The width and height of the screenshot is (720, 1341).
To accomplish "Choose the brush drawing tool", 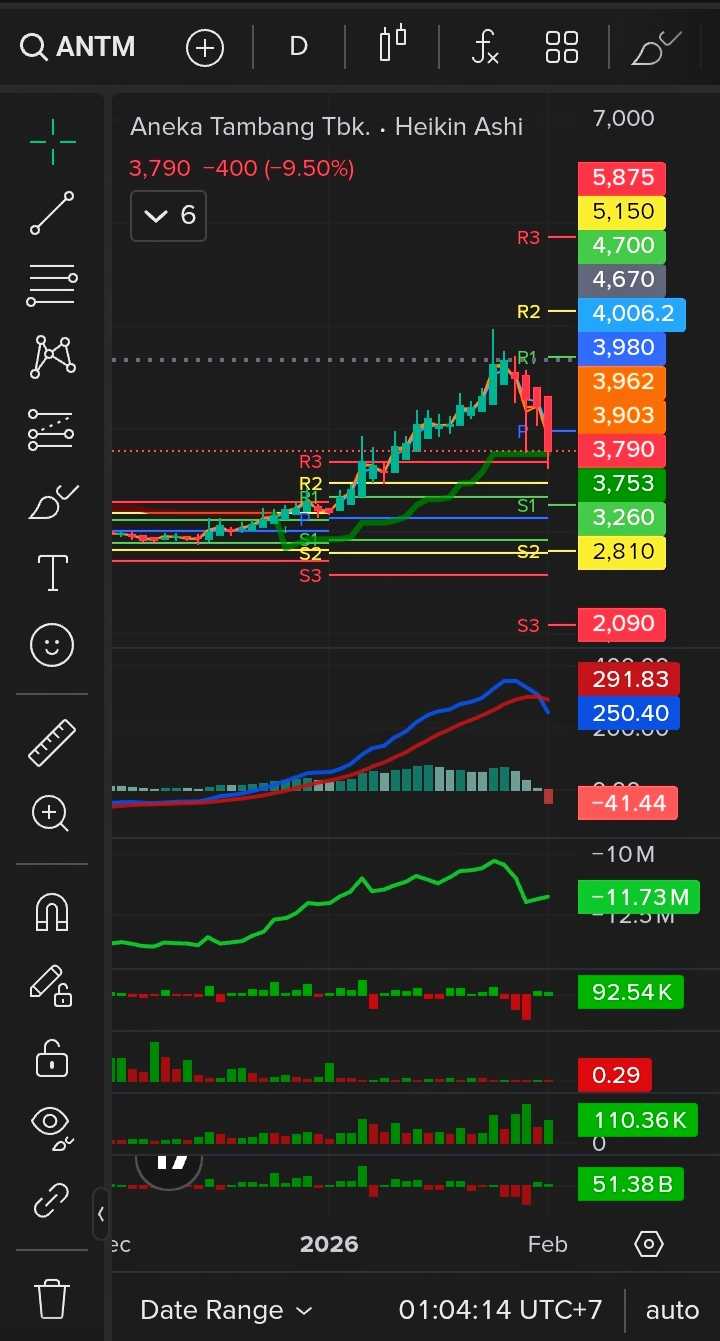I will [52, 502].
